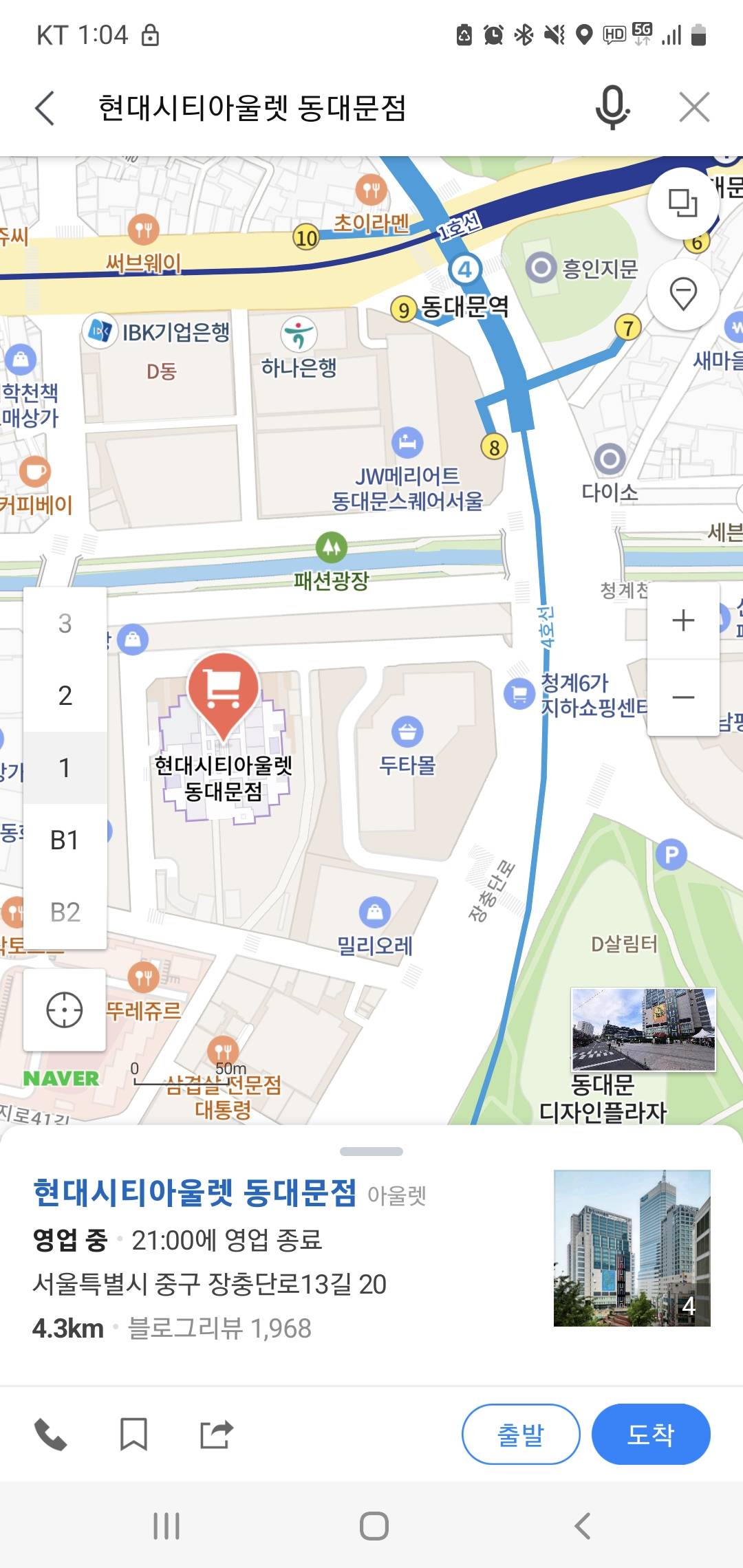743x1568 pixels.
Task: Open the 동대문디자인플라자 street view thumbnail
Action: click(643, 1030)
